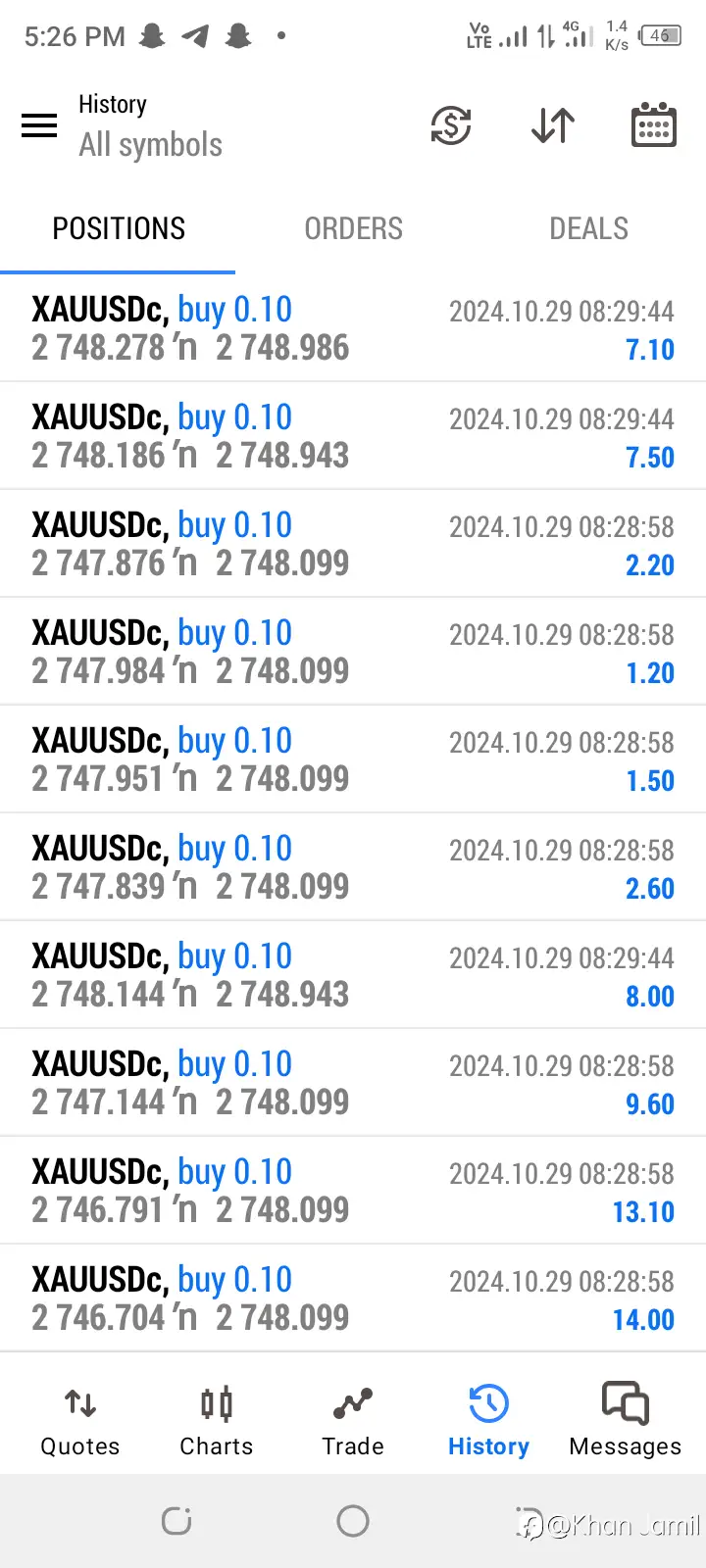Open the position with profit 8.00
Viewport: 706px width, 1568px height.
[x=353, y=975]
